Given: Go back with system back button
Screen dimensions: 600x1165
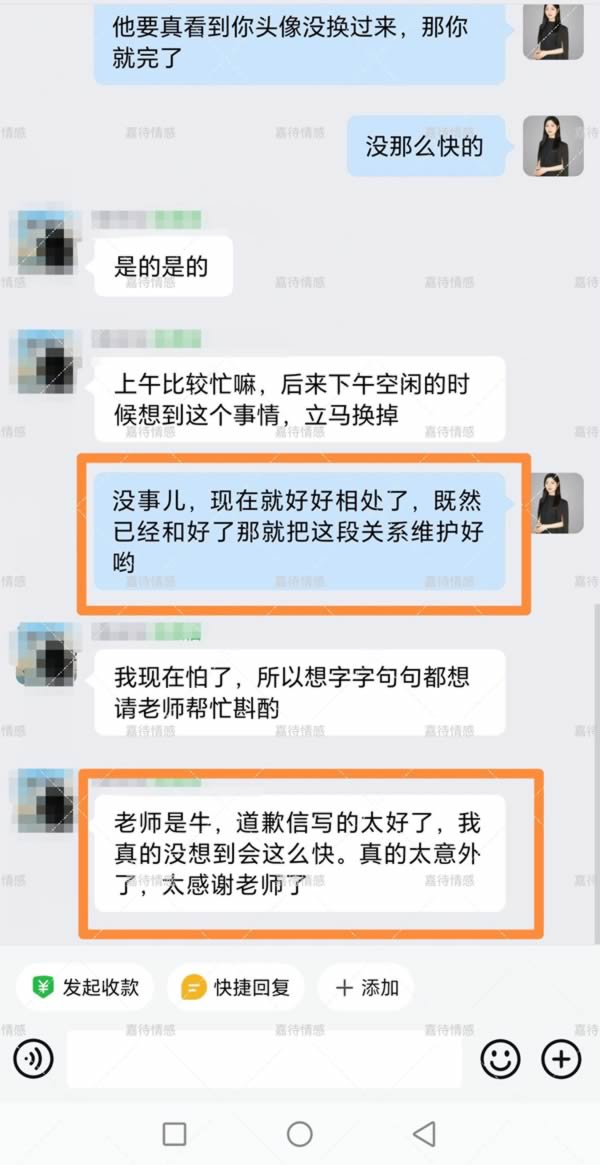Looking at the screenshot, I should coord(424,1133).
